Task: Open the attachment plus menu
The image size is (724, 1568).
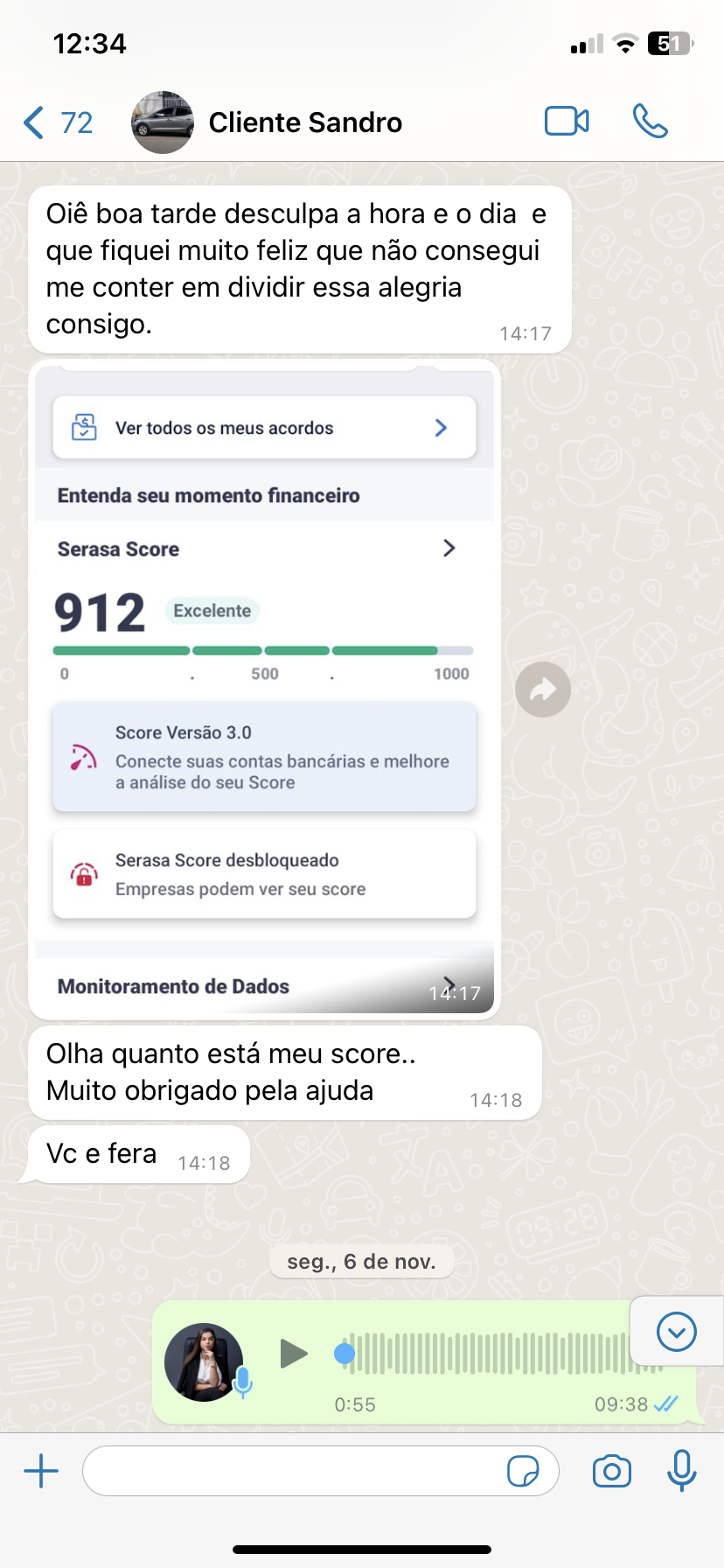Action: click(x=41, y=1471)
